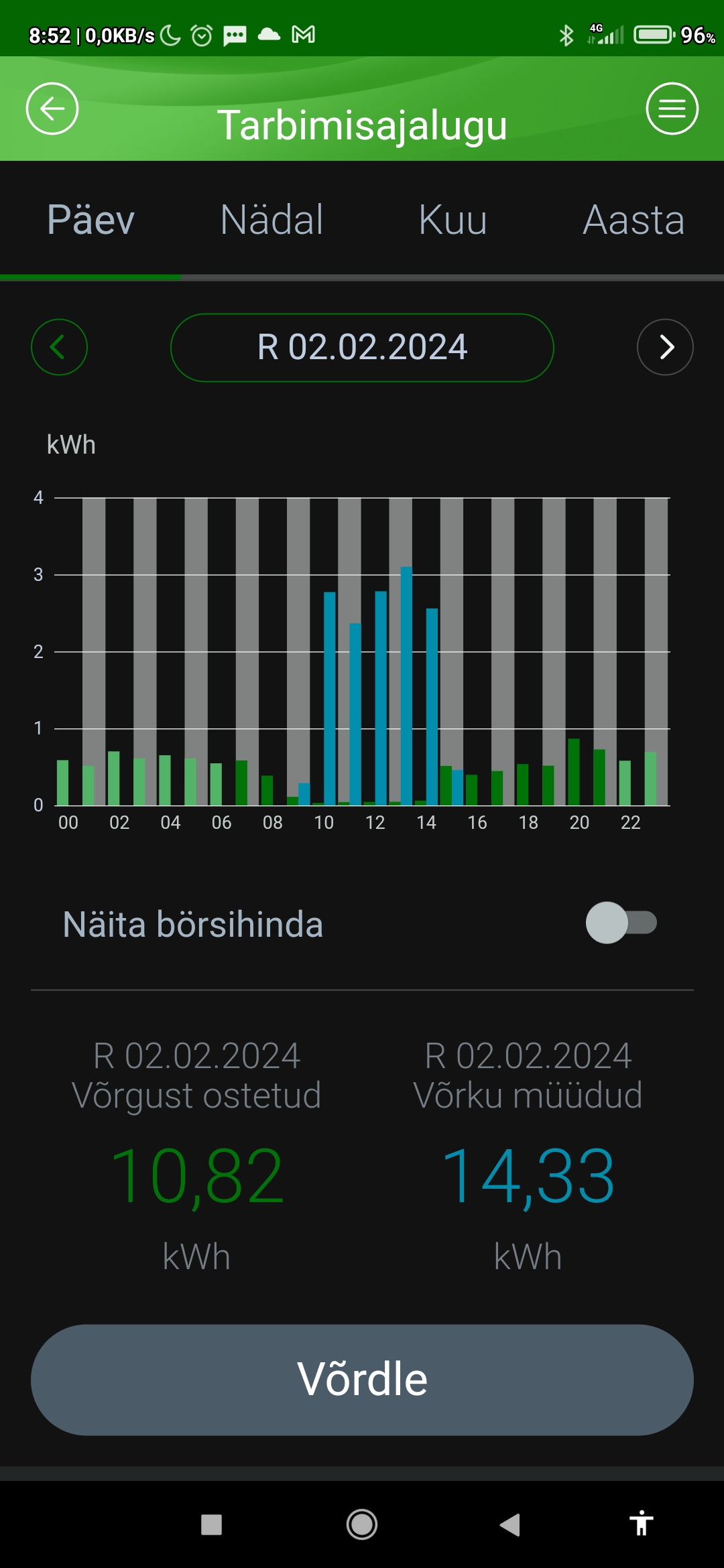Go back using the header arrow

pos(52,109)
